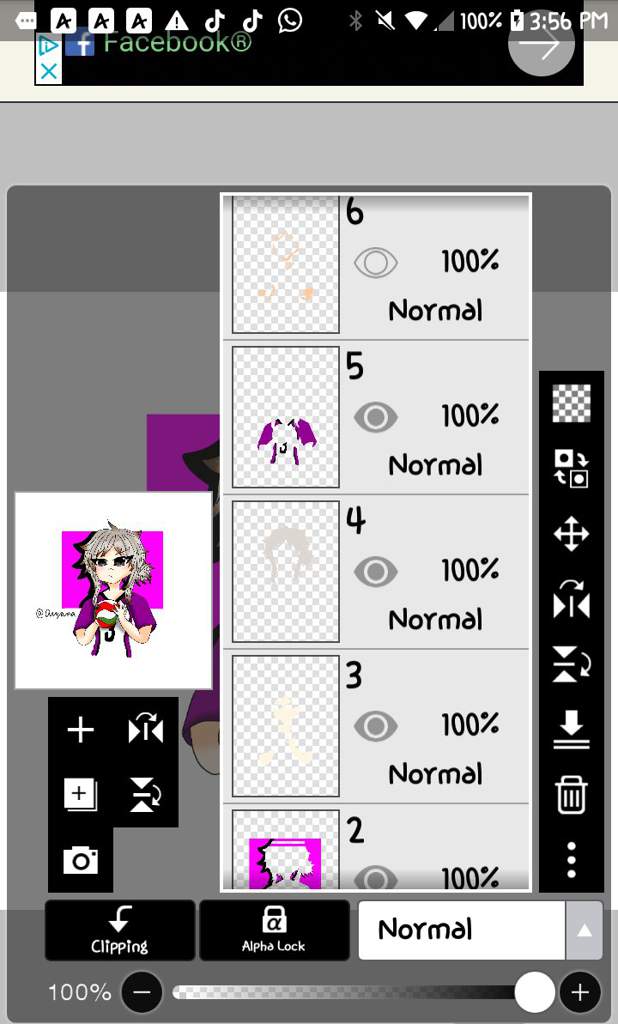Toggle visibility of layer 4

tap(376, 571)
